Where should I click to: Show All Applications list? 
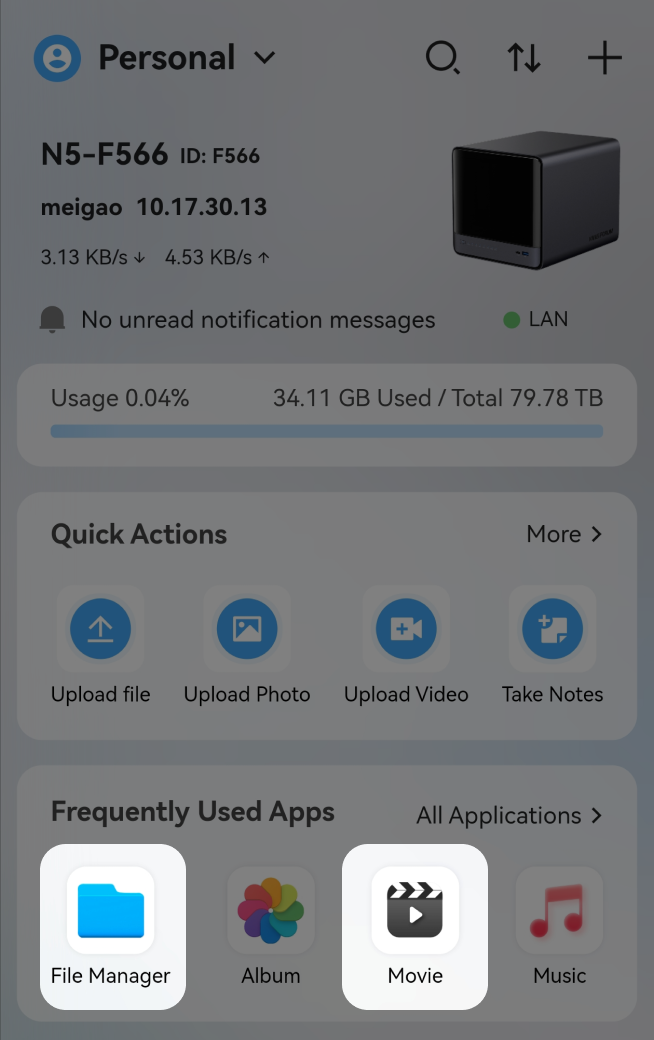[509, 815]
